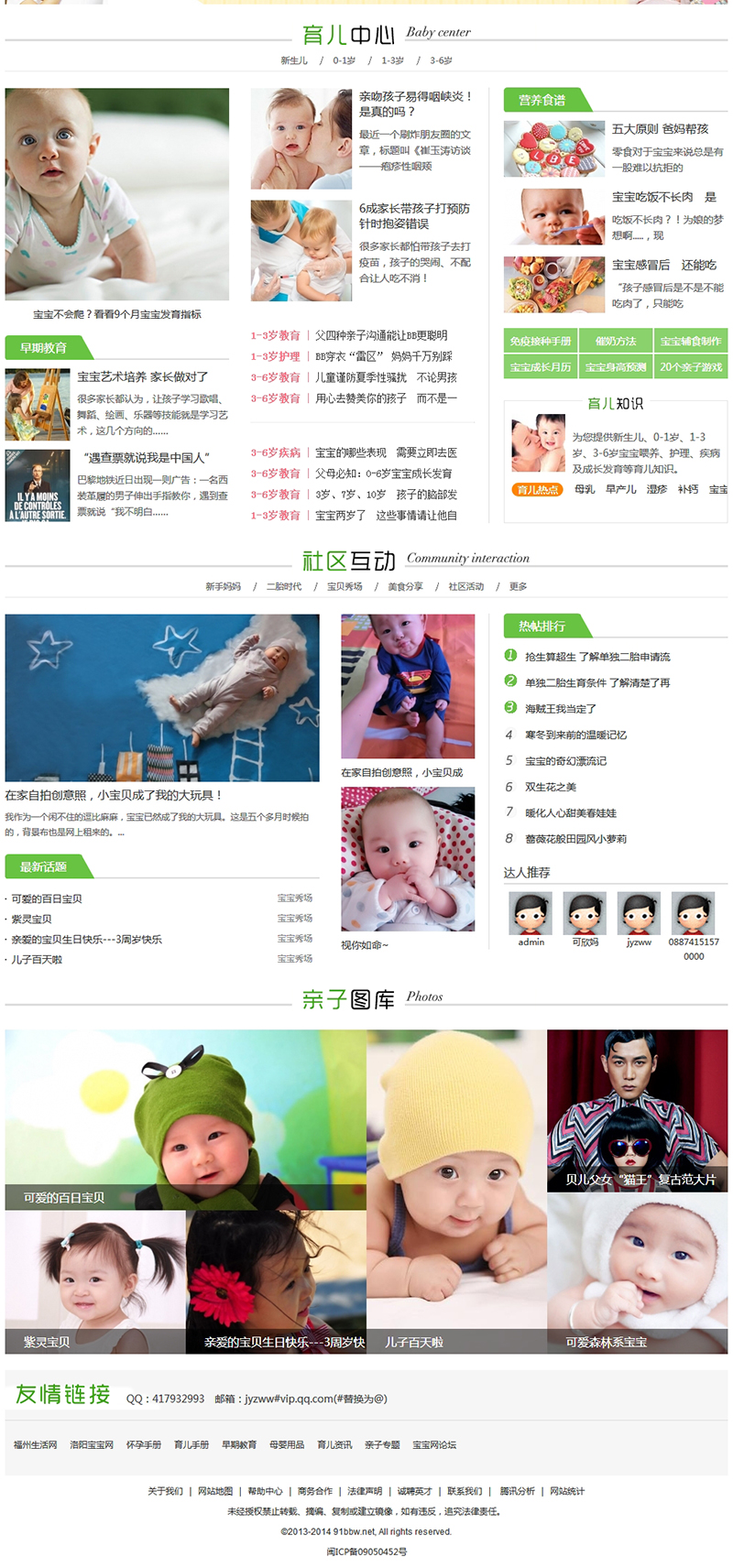Open 美食分享 community link

tap(405, 586)
